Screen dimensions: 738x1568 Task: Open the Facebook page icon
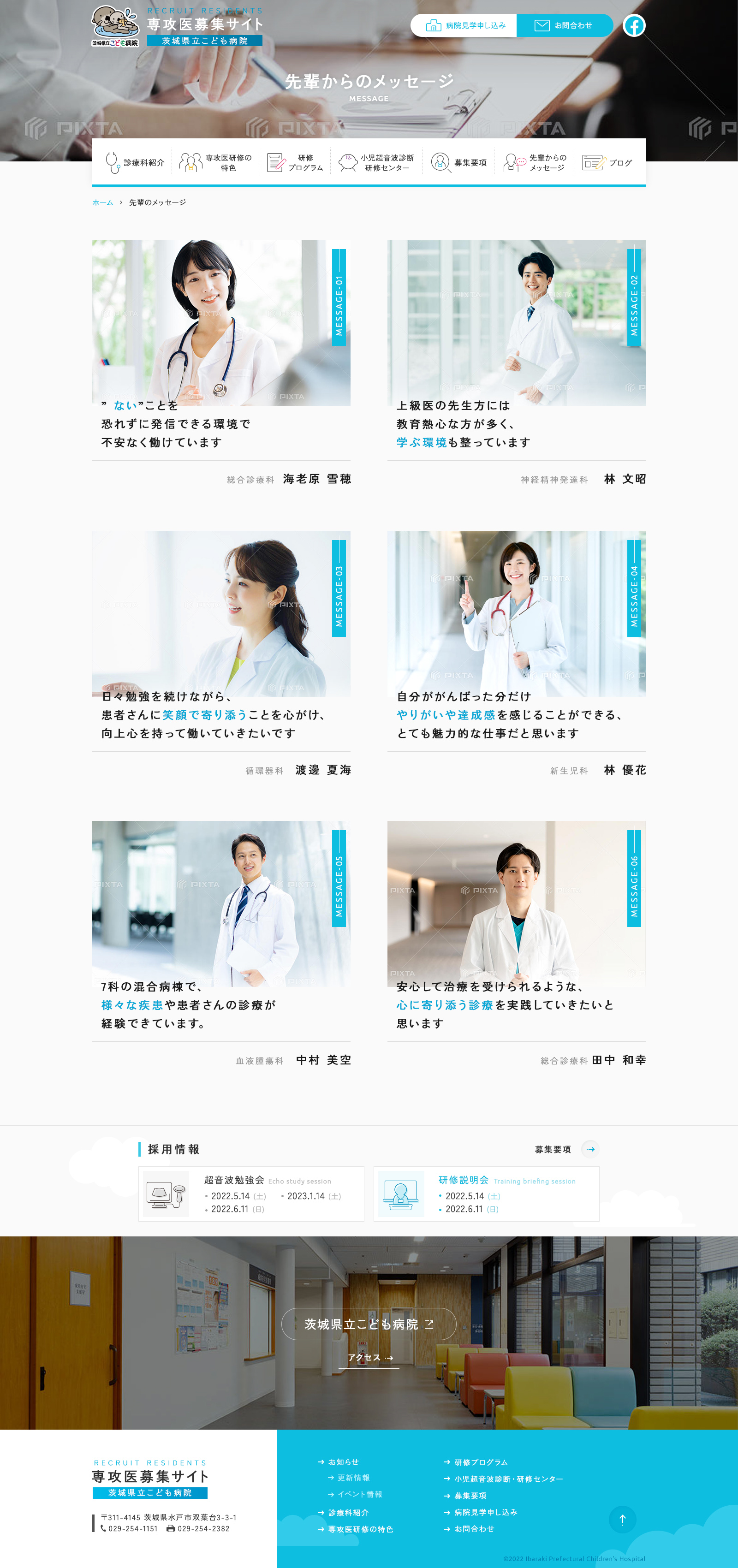pyautogui.click(x=634, y=25)
